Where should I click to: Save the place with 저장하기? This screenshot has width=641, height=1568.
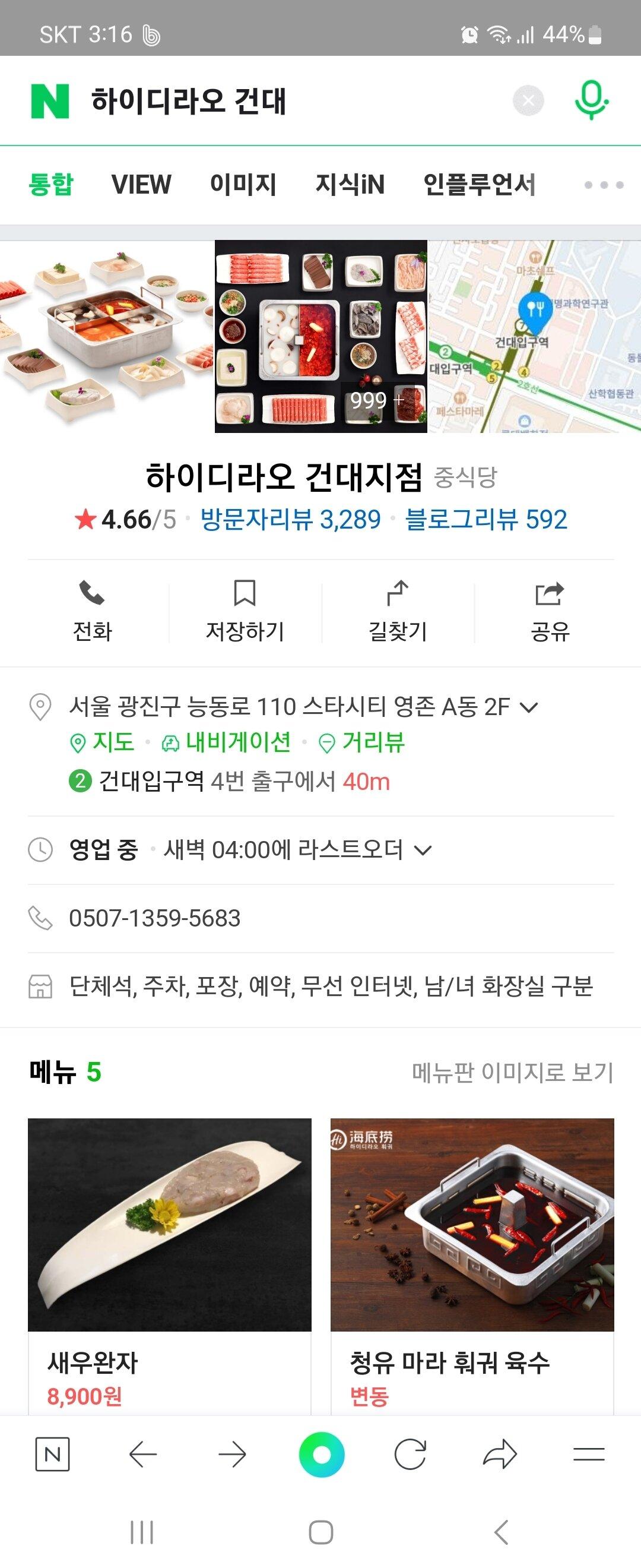coord(245,611)
